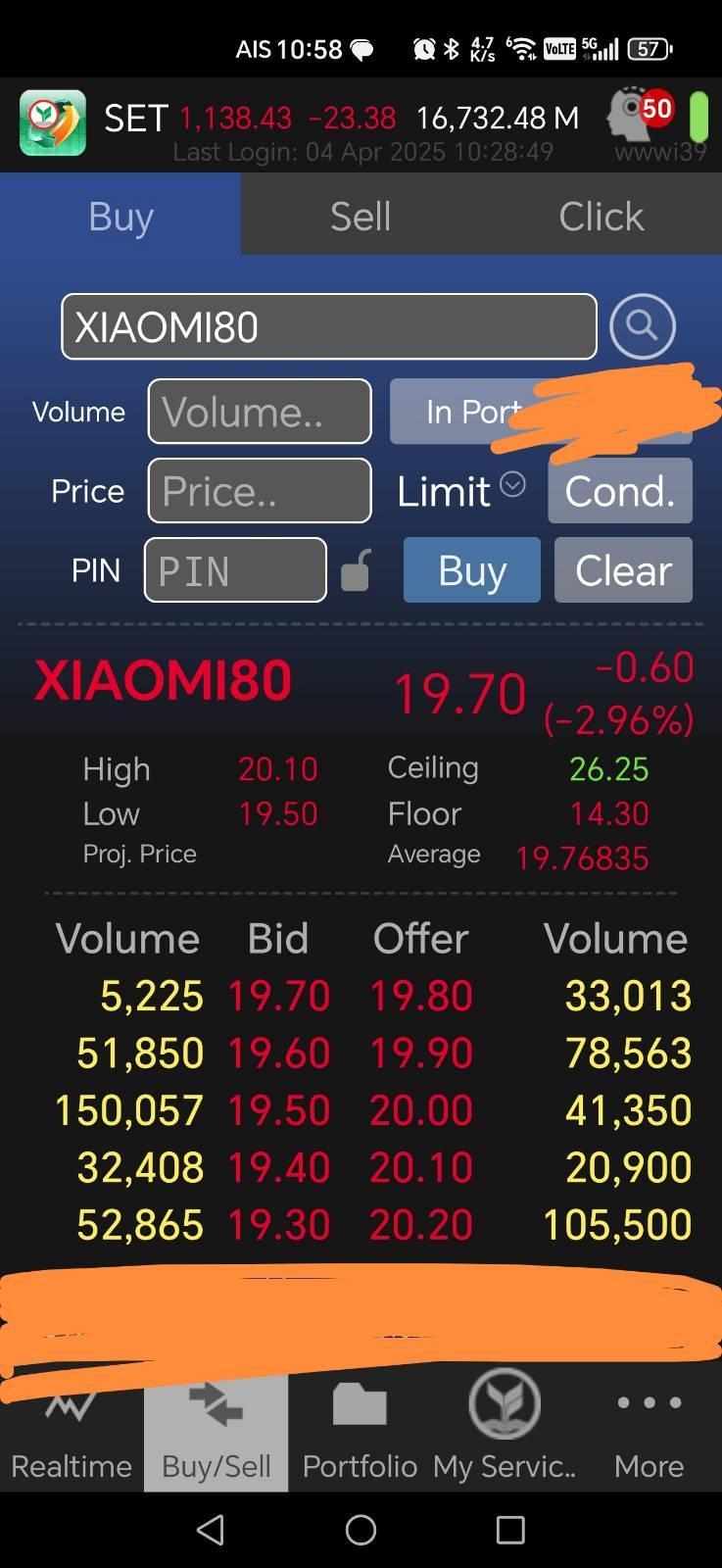
Task: Open My Service section
Action: 505,1434
